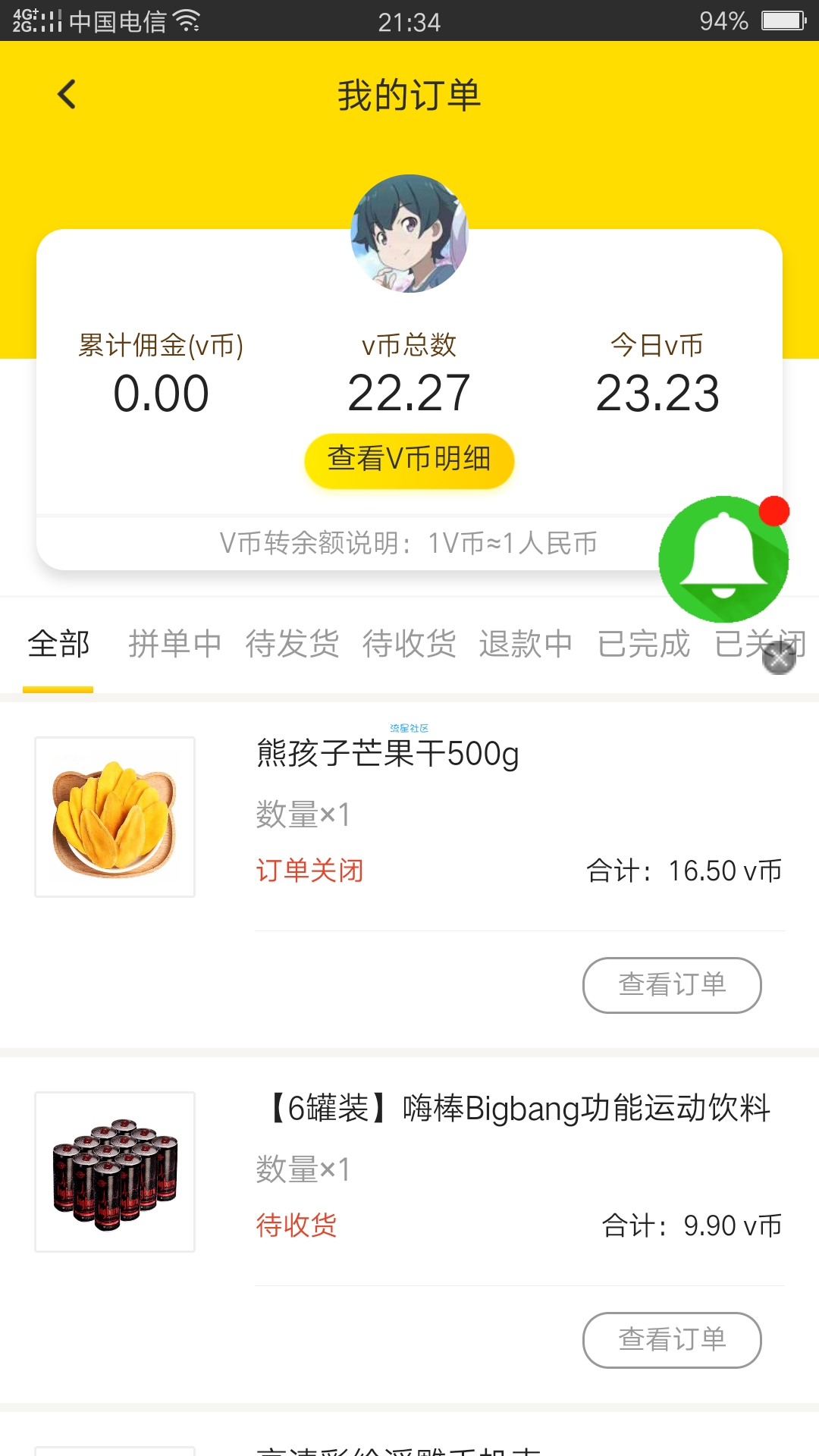Select the 退款中 tab
This screenshot has height=1456, width=819.
coord(526,645)
